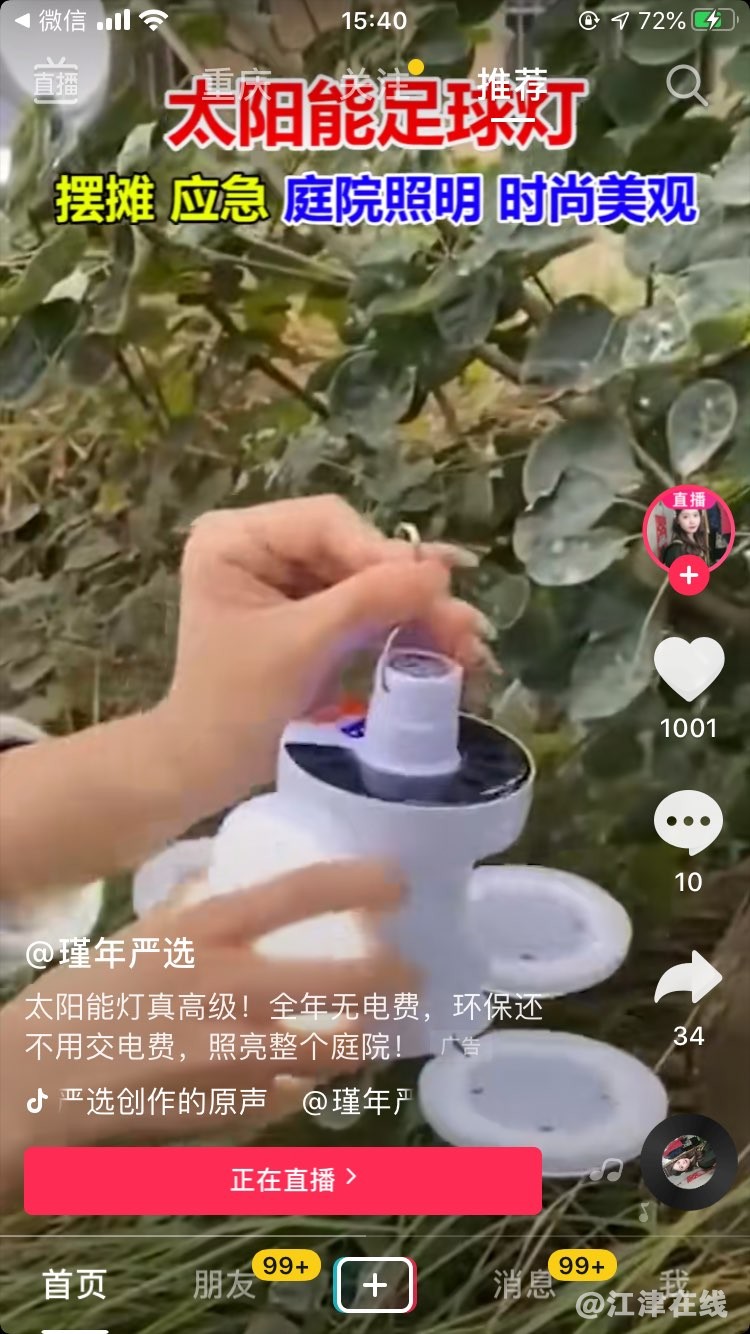Follow the creator with the plus badge

[688, 577]
